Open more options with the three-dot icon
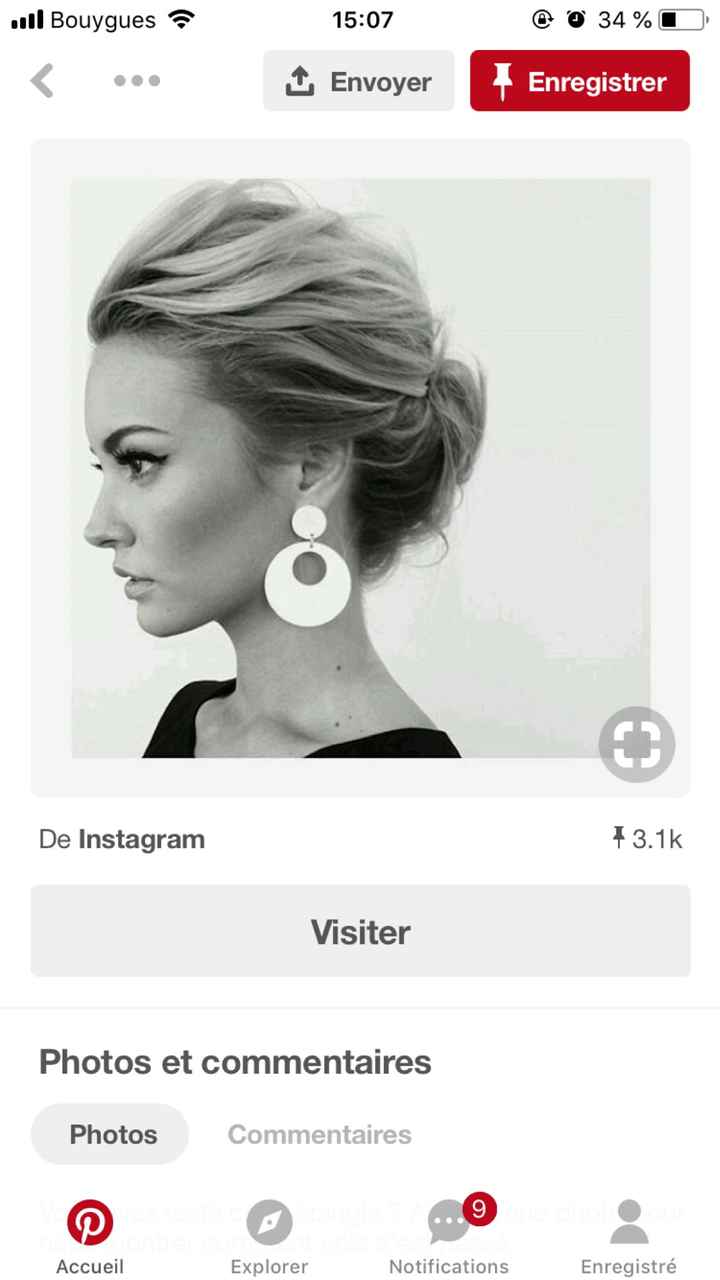 pos(136,81)
